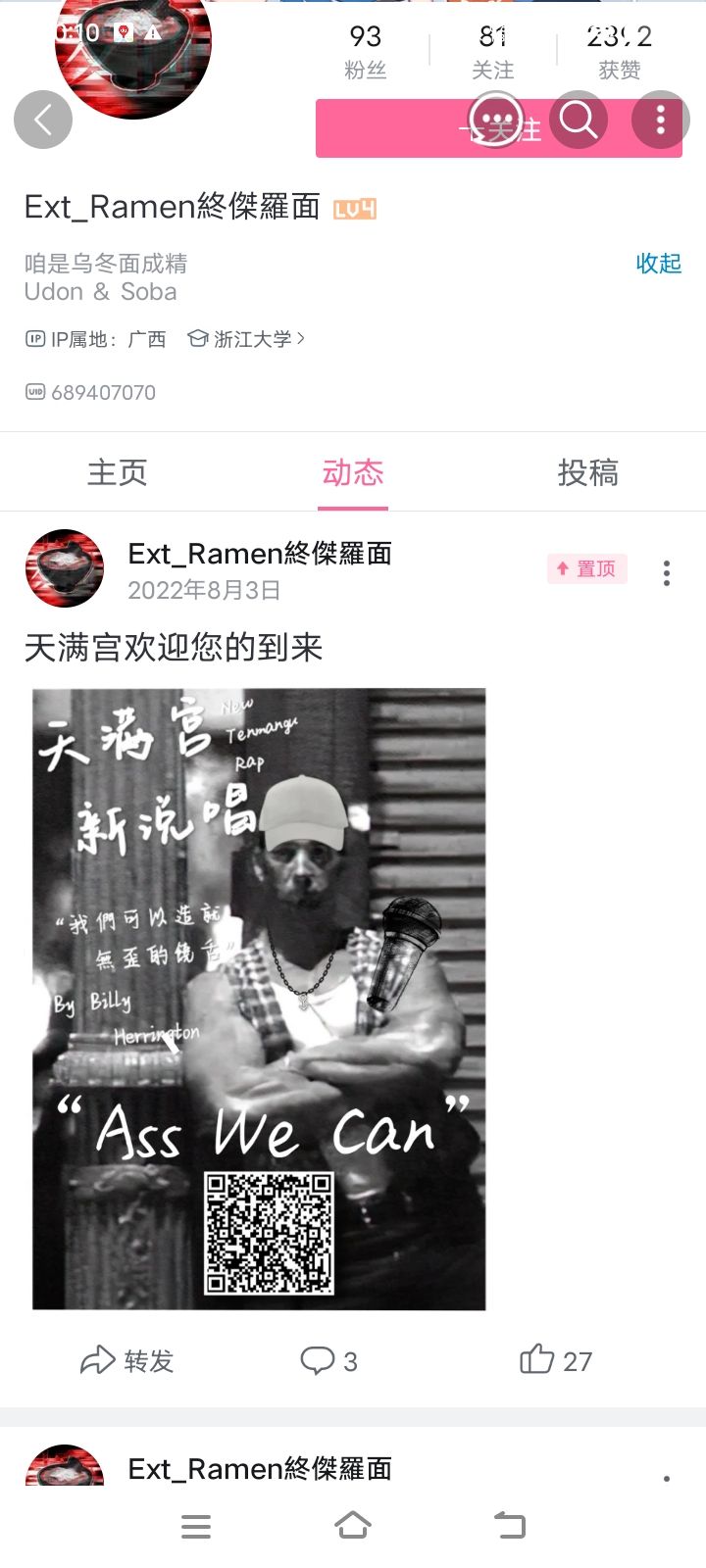The image size is (706, 1568).
Task: Open the message bubble icon
Action: [x=496, y=120]
